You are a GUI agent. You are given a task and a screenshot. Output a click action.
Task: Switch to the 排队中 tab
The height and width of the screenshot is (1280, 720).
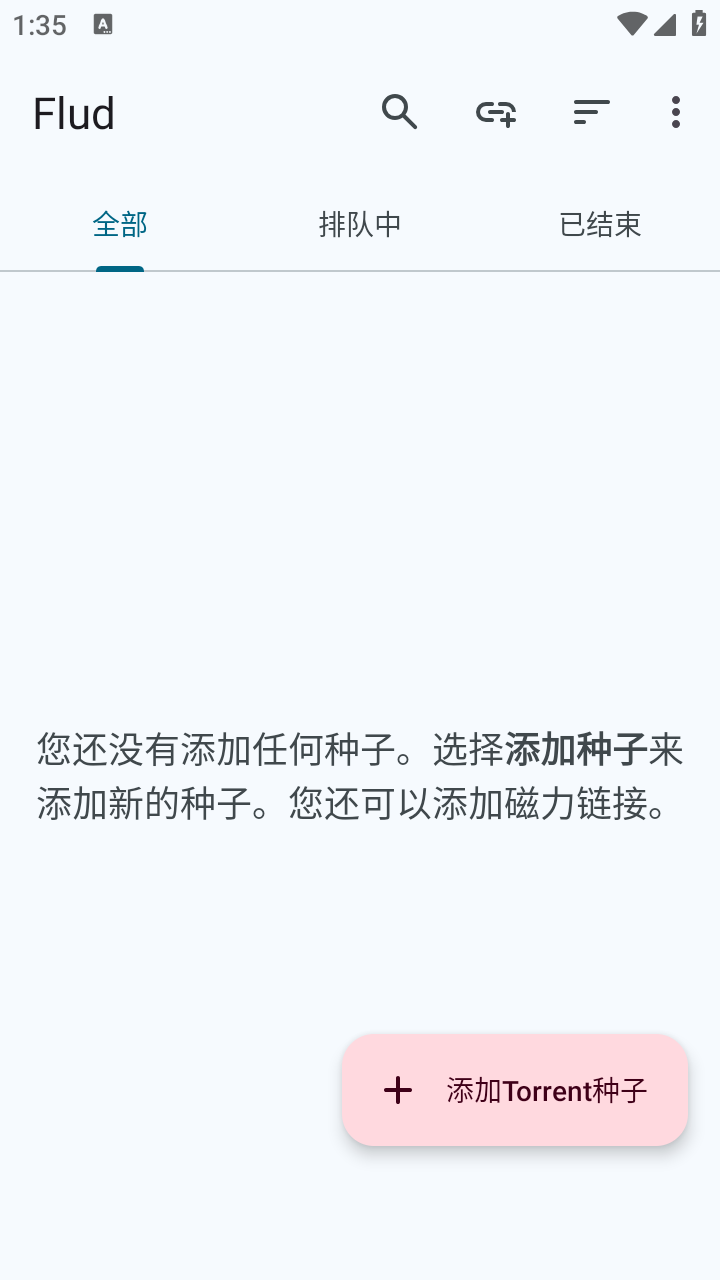(360, 225)
